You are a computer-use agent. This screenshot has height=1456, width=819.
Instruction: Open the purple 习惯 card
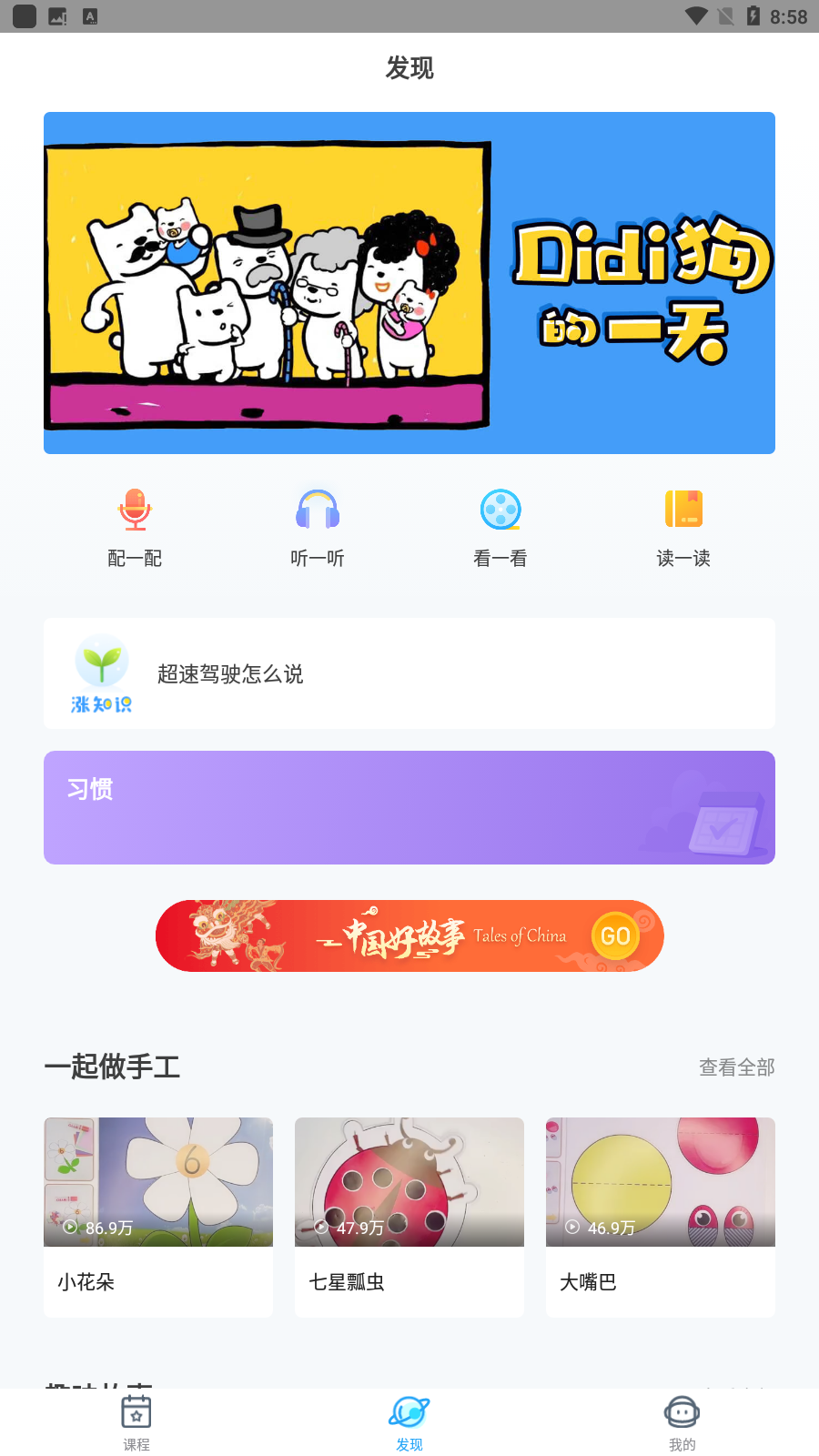[409, 807]
